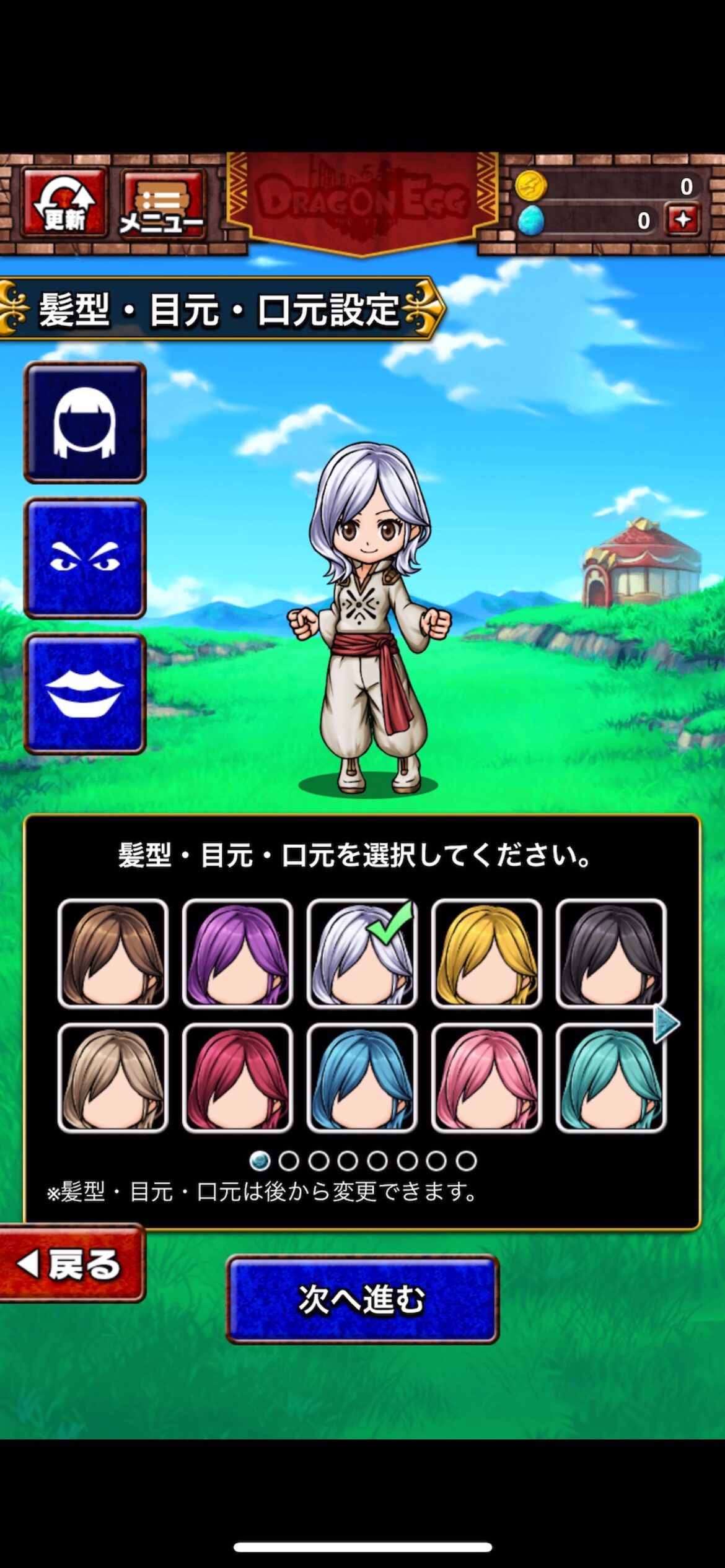
Task: Tap the plus button to add gems
Action: (682, 220)
